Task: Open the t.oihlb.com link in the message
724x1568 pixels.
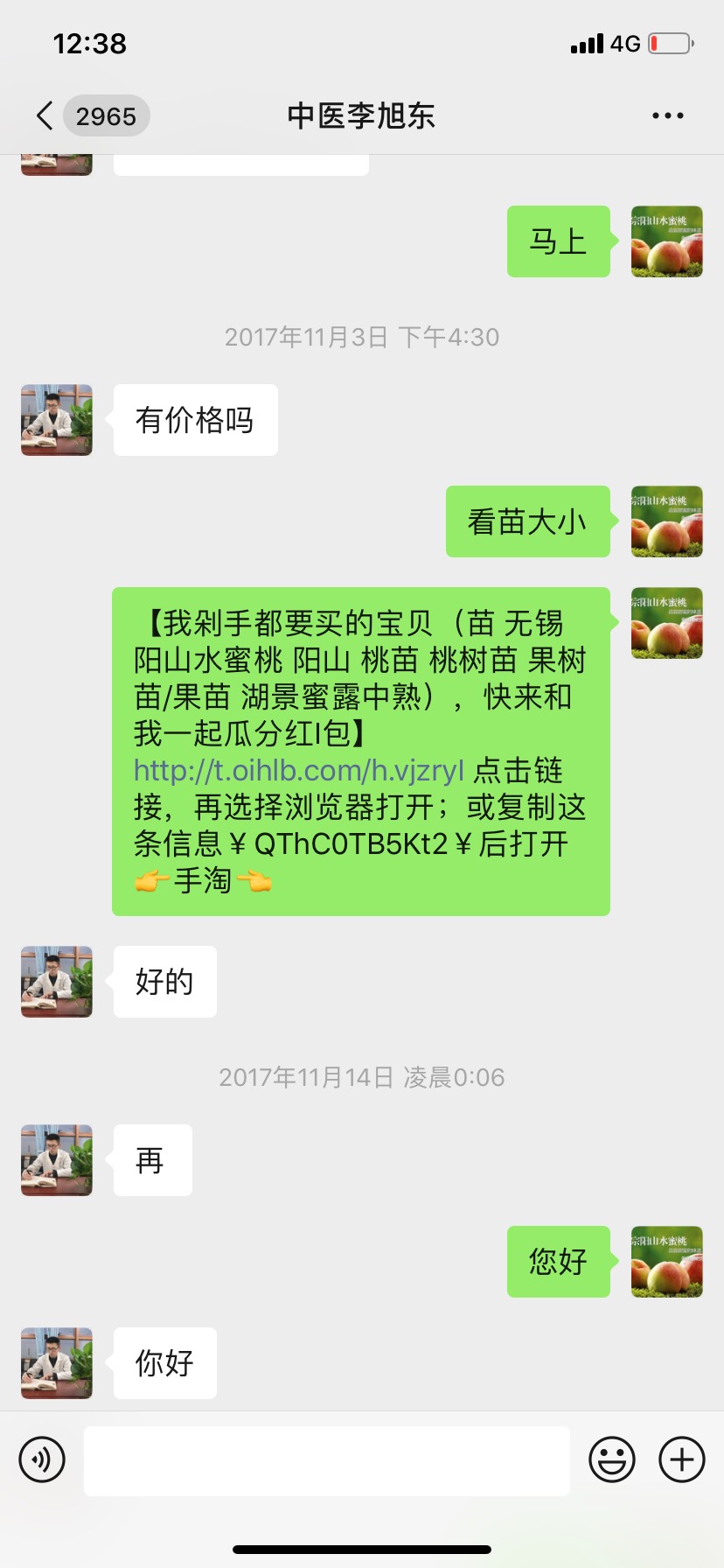Action: (298, 771)
